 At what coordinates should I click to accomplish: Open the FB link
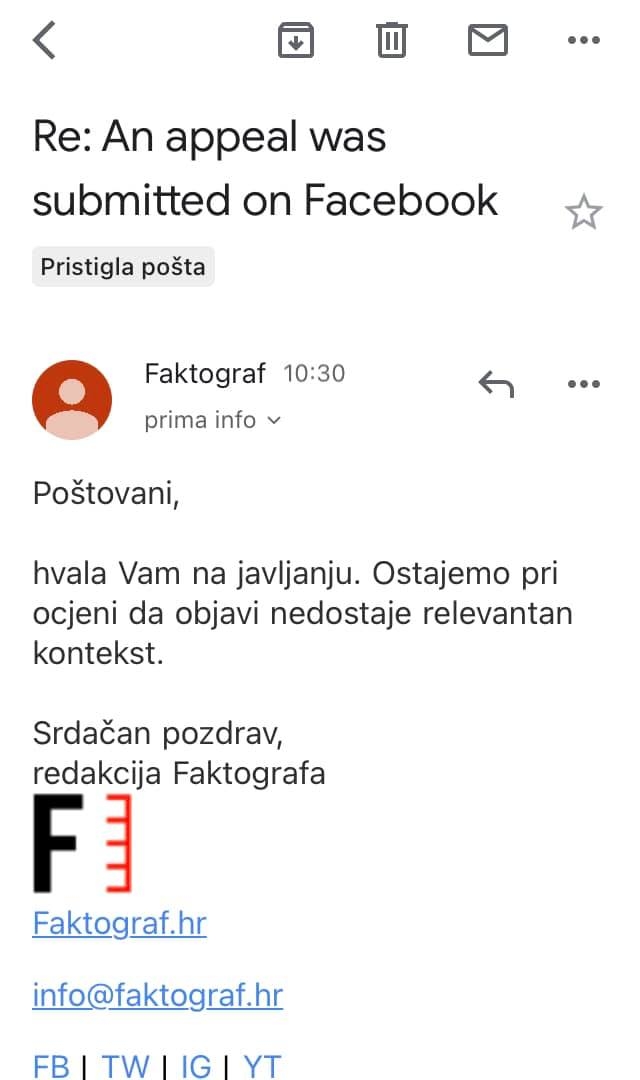coord(51,1066)
